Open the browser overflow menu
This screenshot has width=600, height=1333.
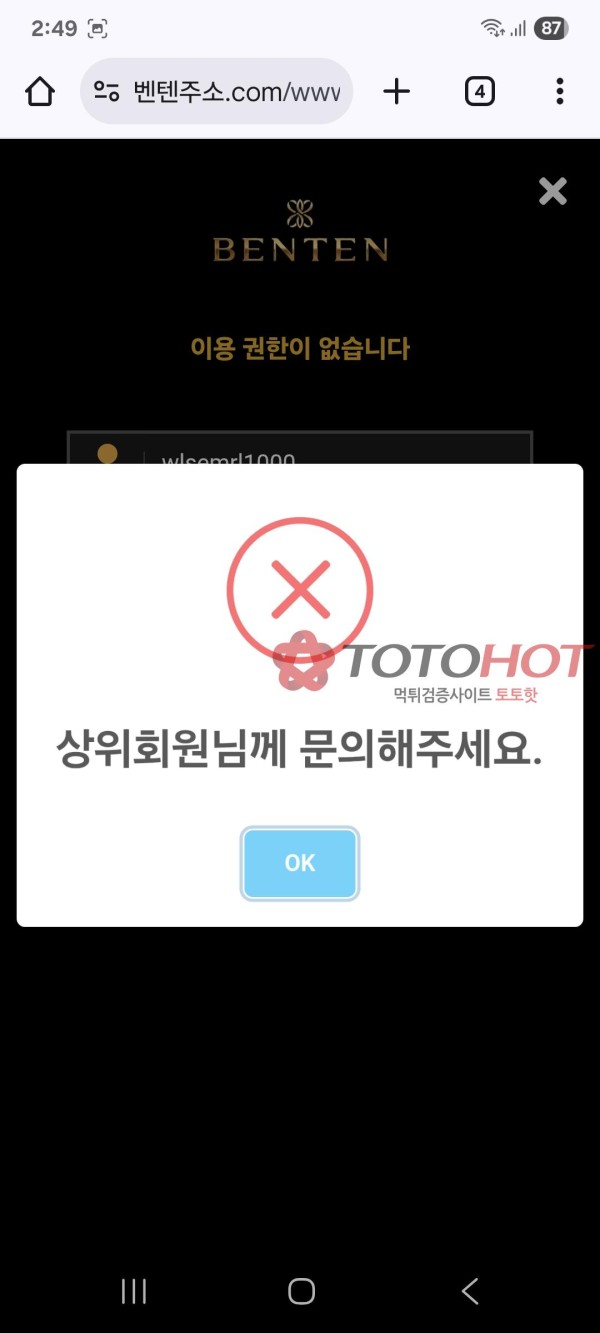[x=559, y=92]
